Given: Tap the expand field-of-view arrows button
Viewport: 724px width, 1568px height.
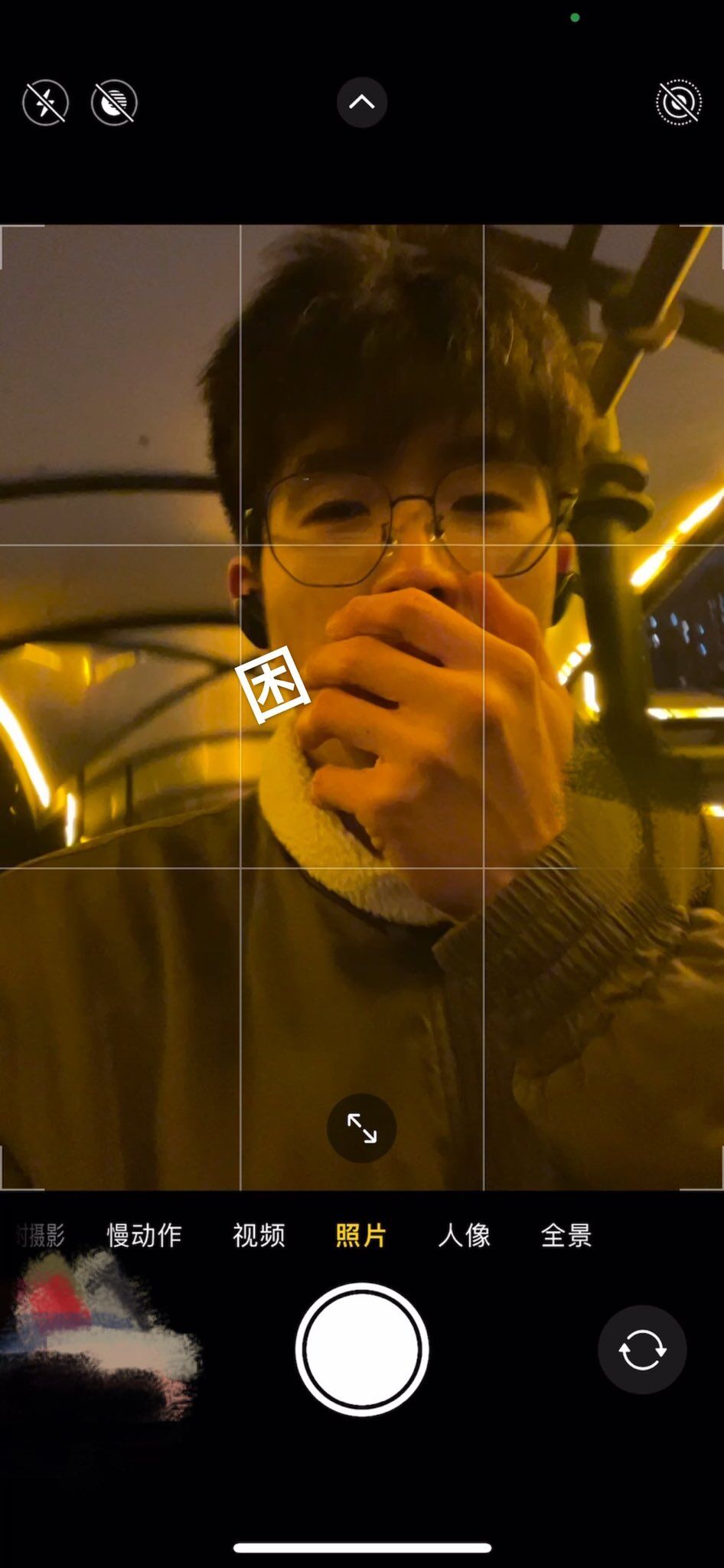Looking at the screenshot, I should coord(362,1128).
